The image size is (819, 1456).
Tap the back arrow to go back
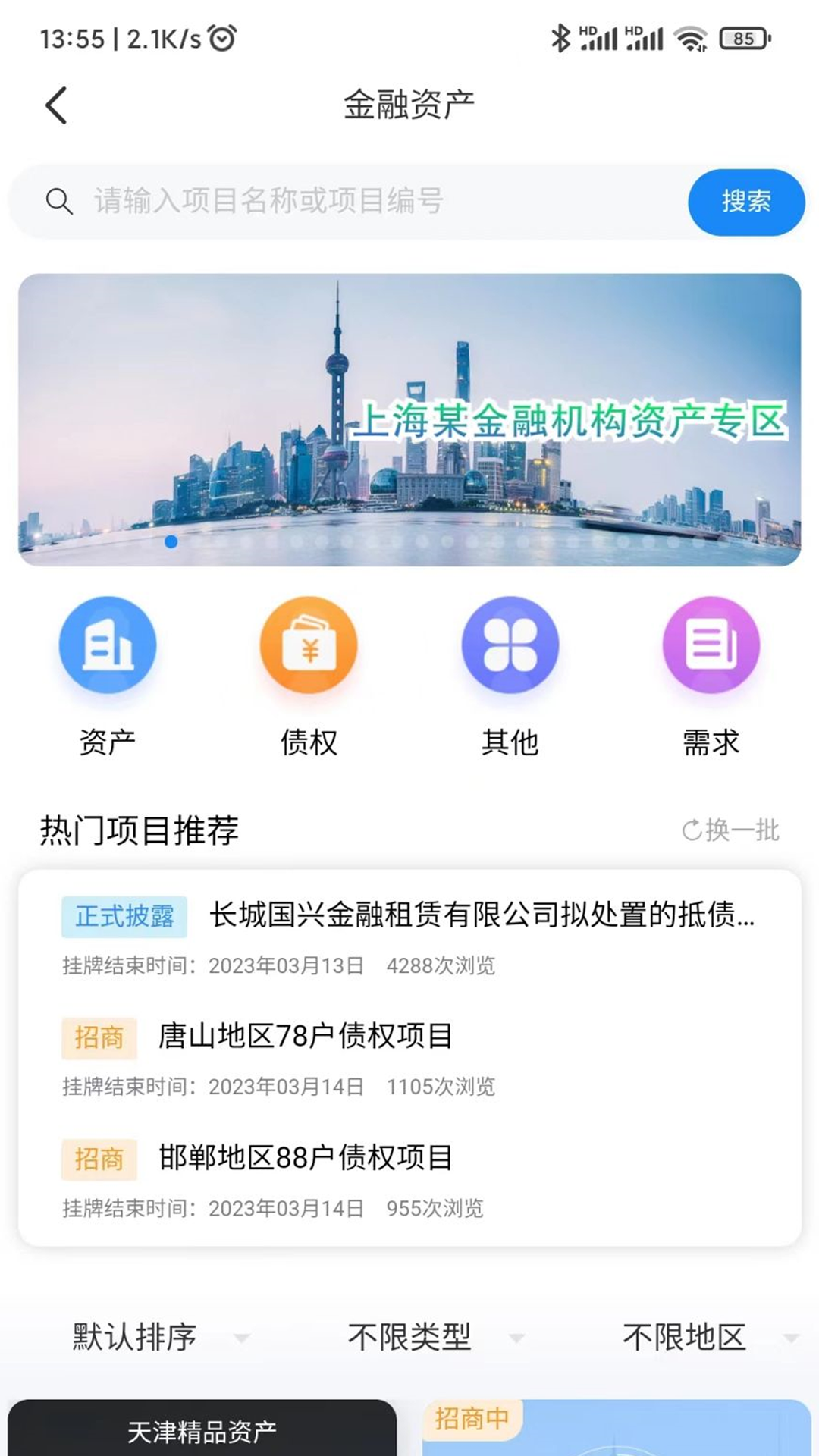[55, 105]
